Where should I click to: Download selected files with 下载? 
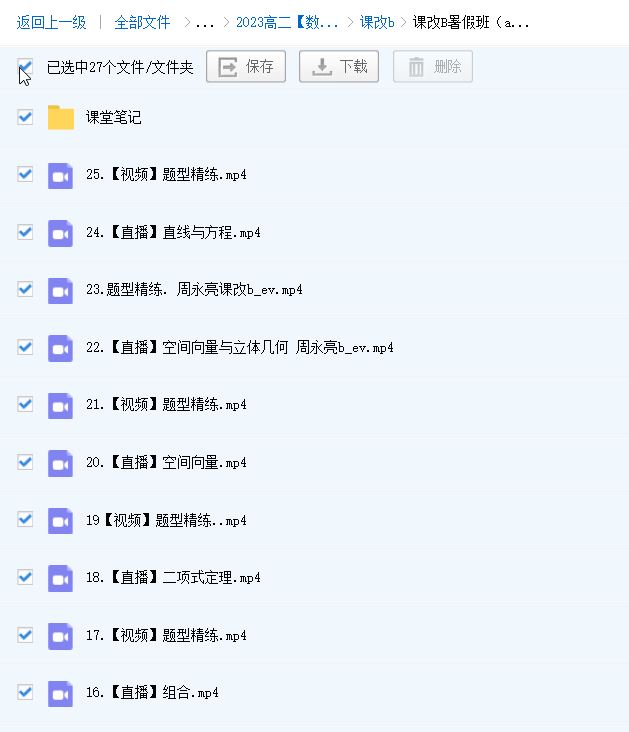339,67
